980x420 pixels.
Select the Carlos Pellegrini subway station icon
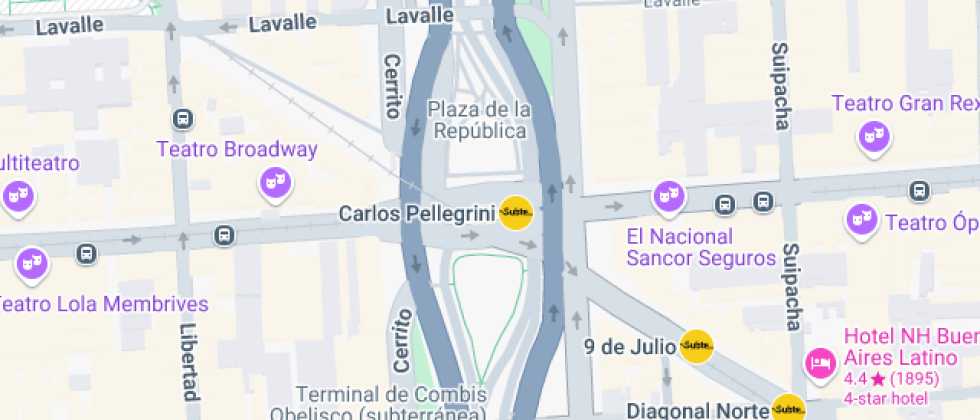coord(516,212)
